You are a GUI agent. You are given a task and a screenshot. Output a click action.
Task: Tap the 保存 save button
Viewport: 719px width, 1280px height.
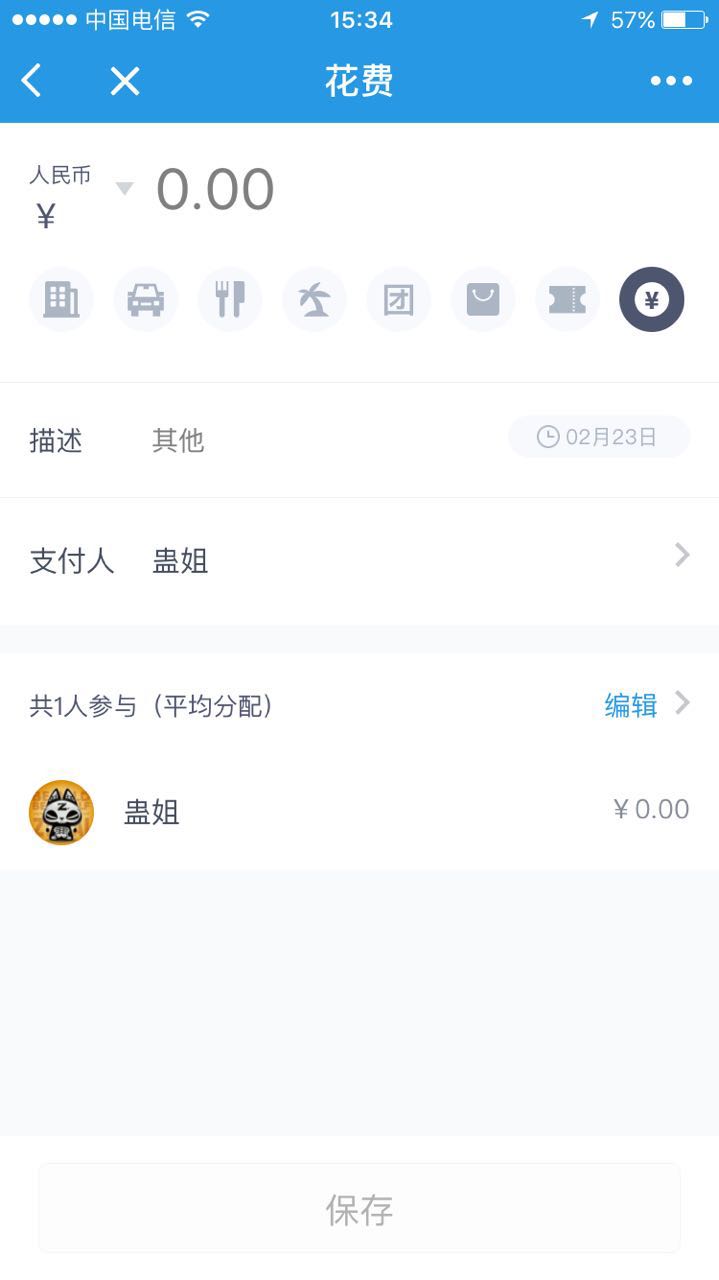(x=359, y=1208)
